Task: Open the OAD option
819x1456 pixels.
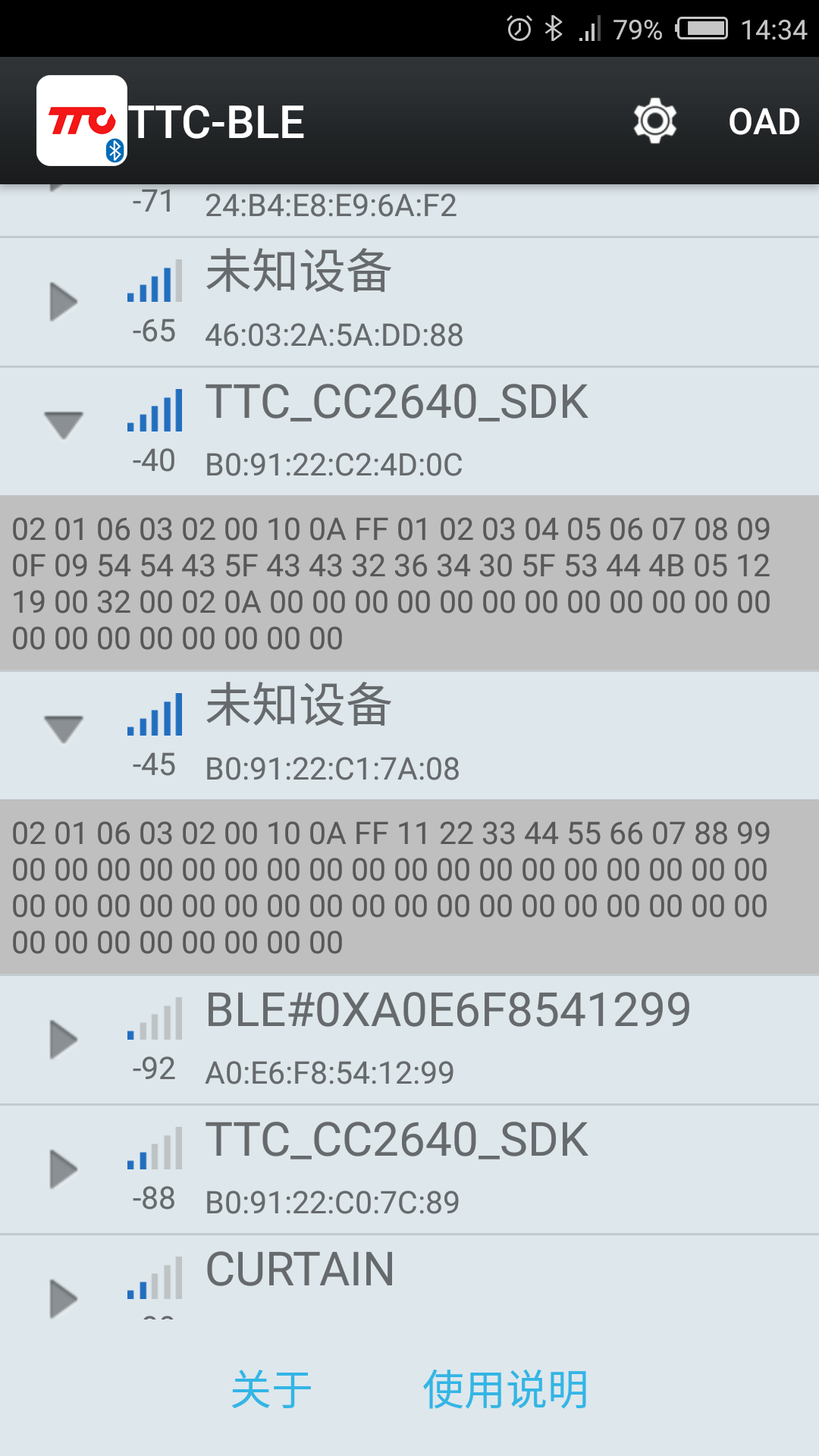Action: pos(764,122)
